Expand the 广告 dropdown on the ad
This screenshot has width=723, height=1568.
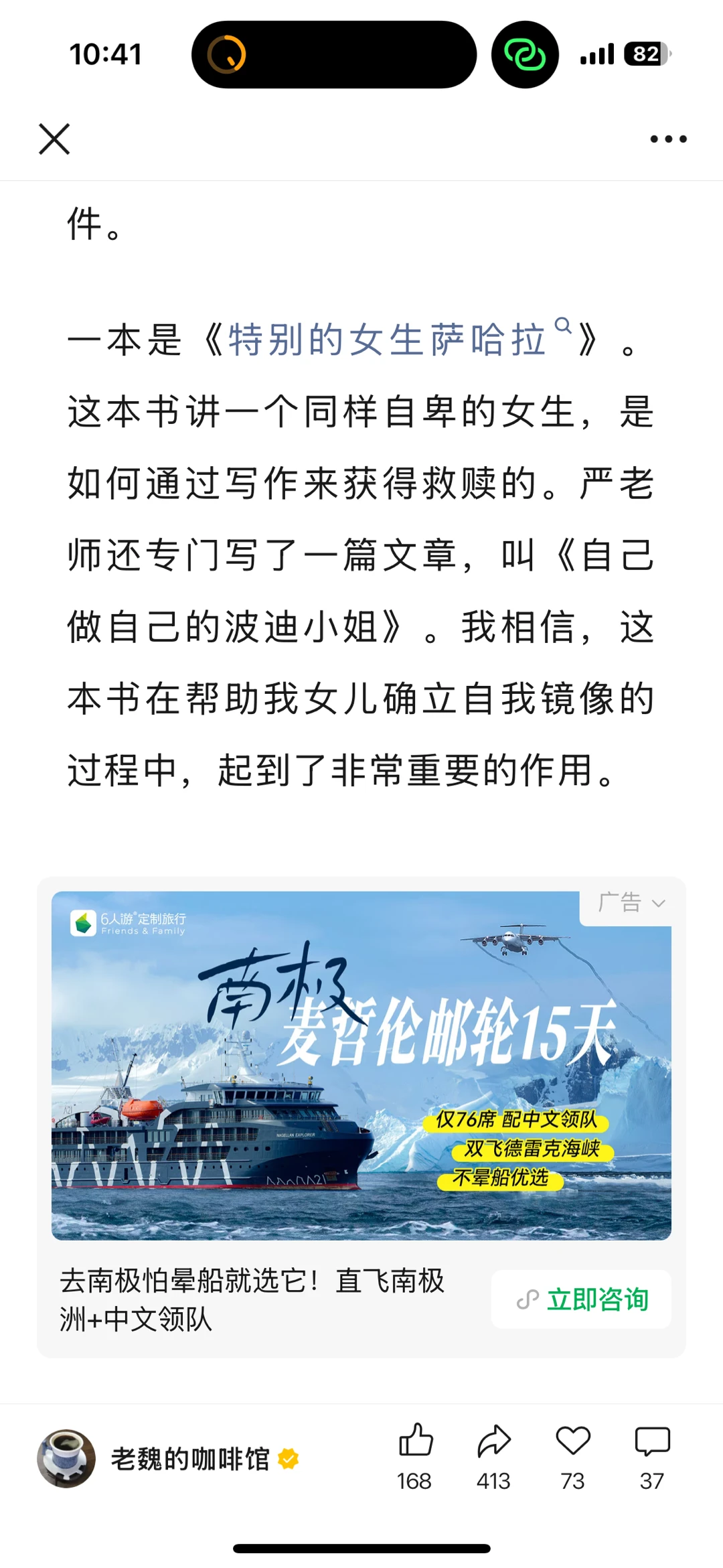[631, 903]
